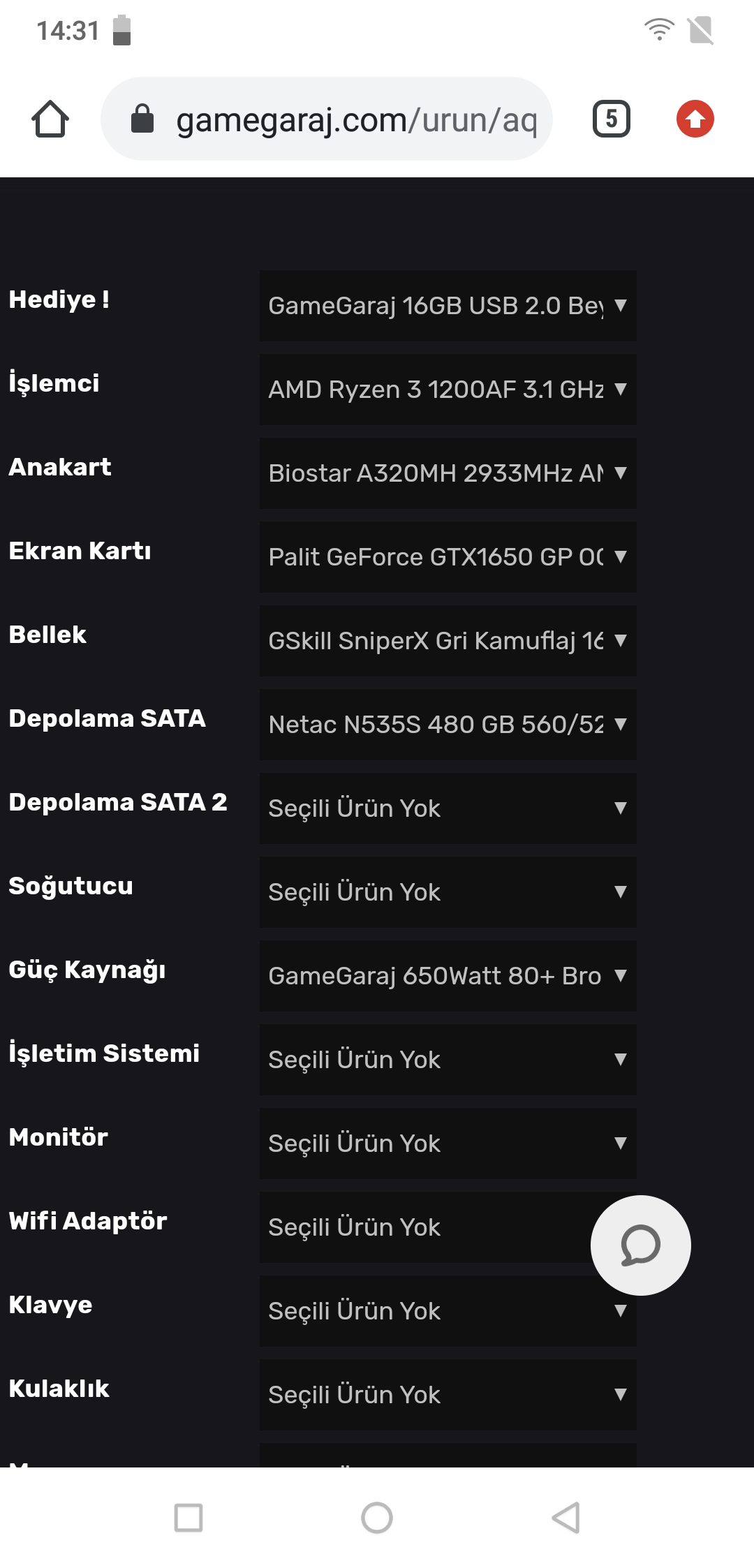Tap the Android recent apps square button

[x=187, y=1516]
